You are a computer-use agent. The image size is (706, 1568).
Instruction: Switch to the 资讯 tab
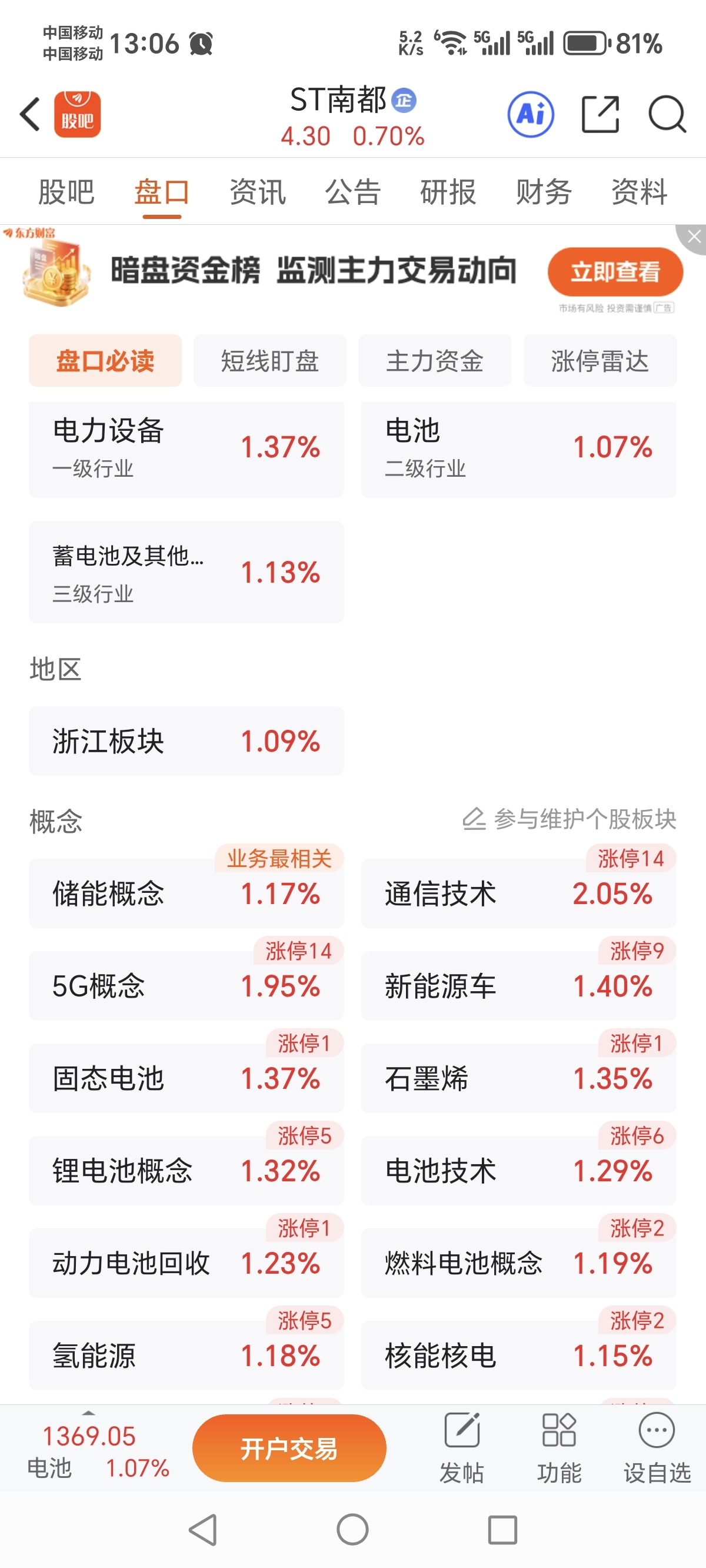258,192
